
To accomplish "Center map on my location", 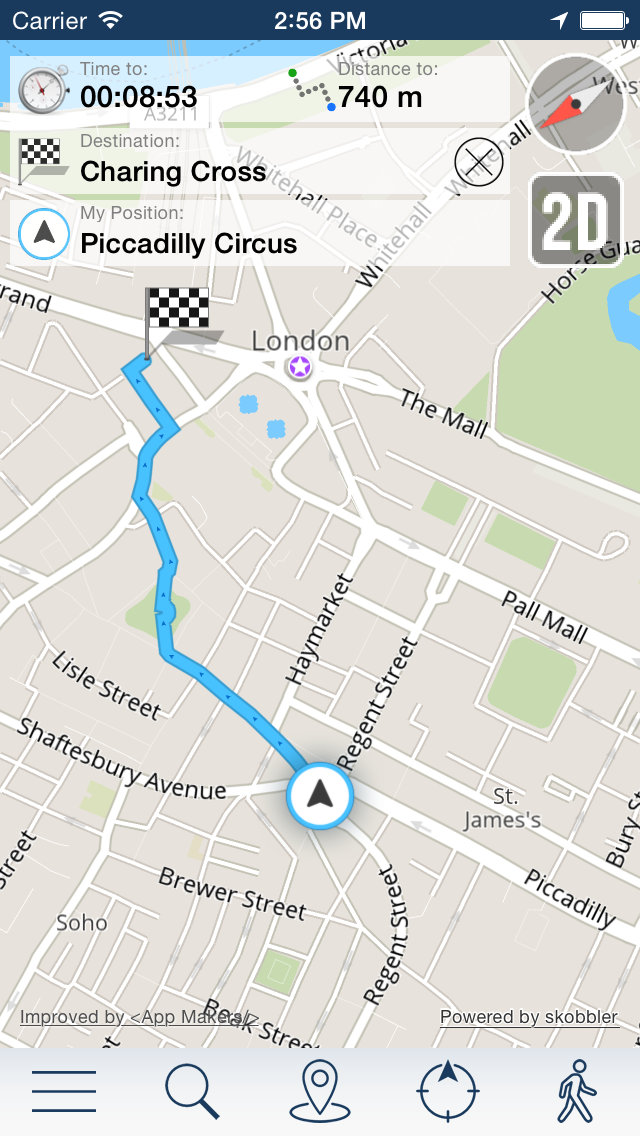I will coord(448,1091).
